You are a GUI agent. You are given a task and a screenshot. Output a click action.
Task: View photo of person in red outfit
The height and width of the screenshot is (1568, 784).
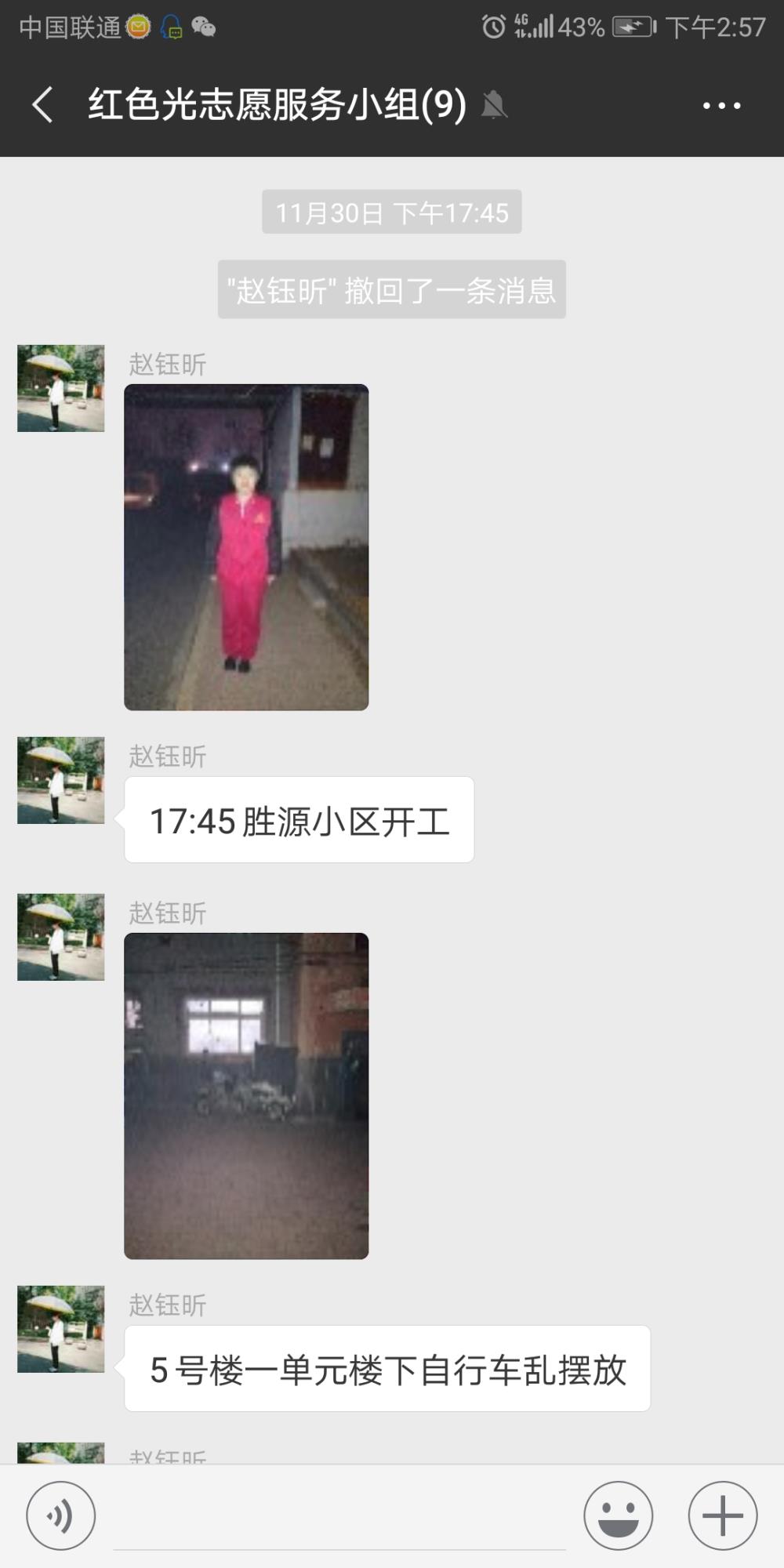coord(246,547)
